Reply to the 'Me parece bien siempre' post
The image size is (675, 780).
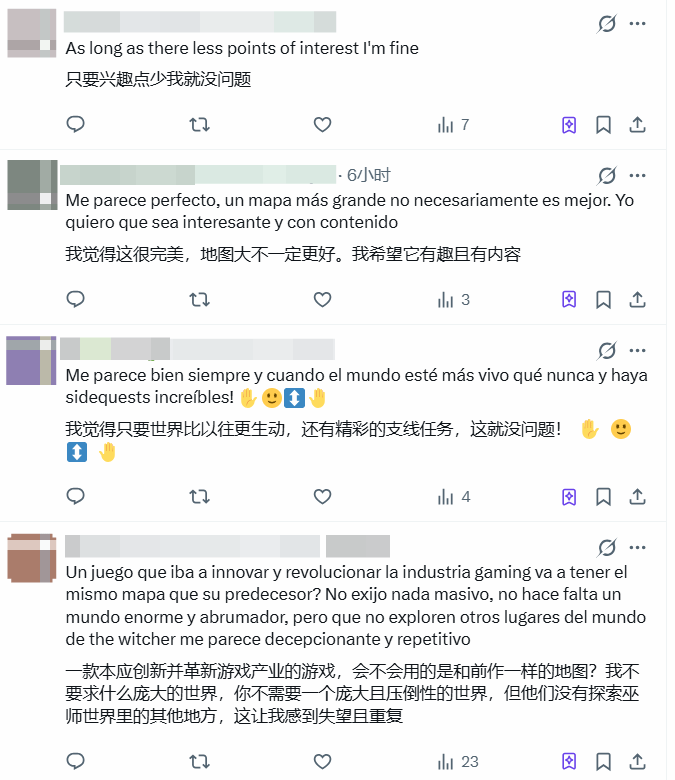pos(75,496)
